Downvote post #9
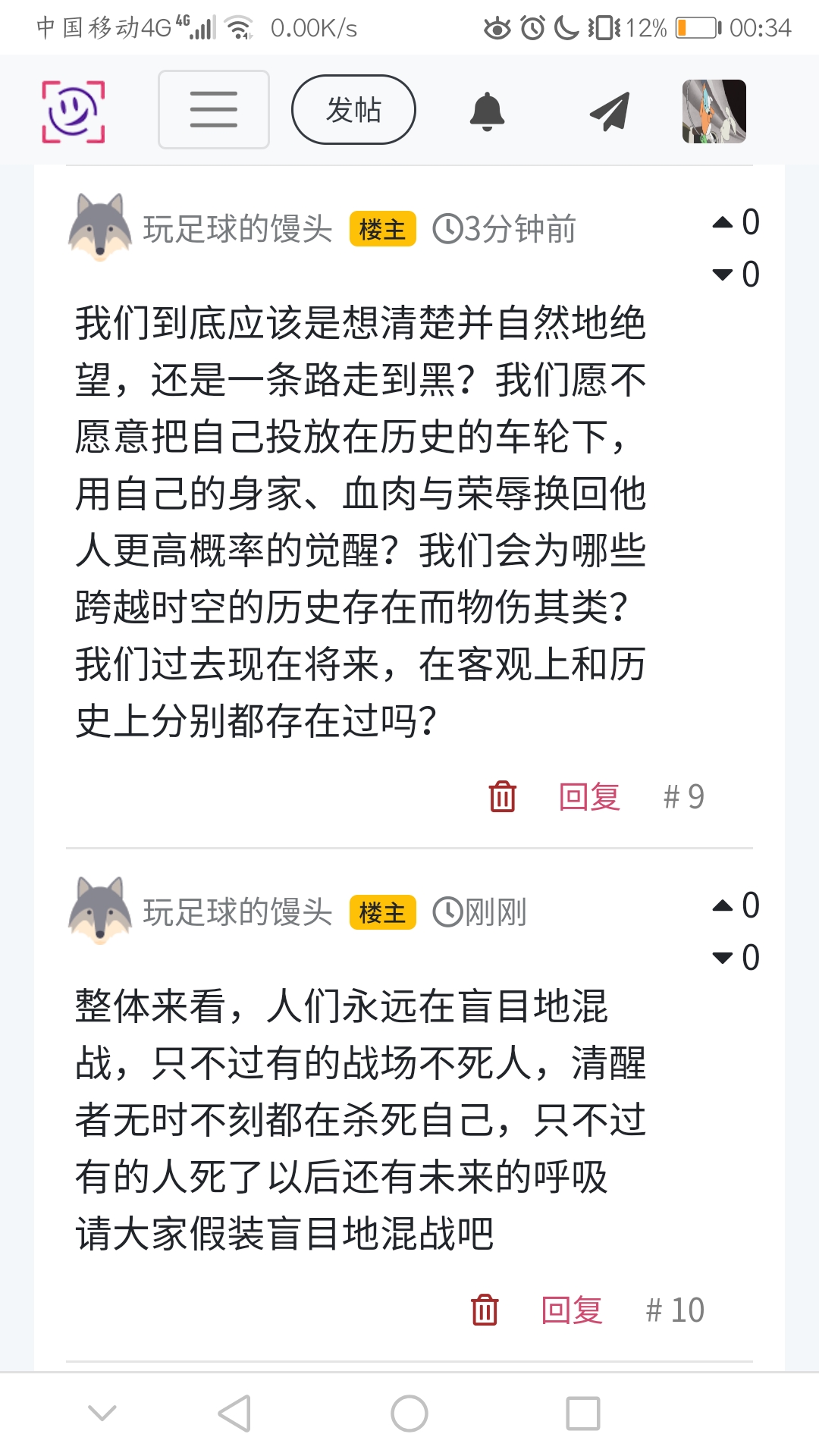The width and height of the screenshot is (819, 1456). (723, 275)
